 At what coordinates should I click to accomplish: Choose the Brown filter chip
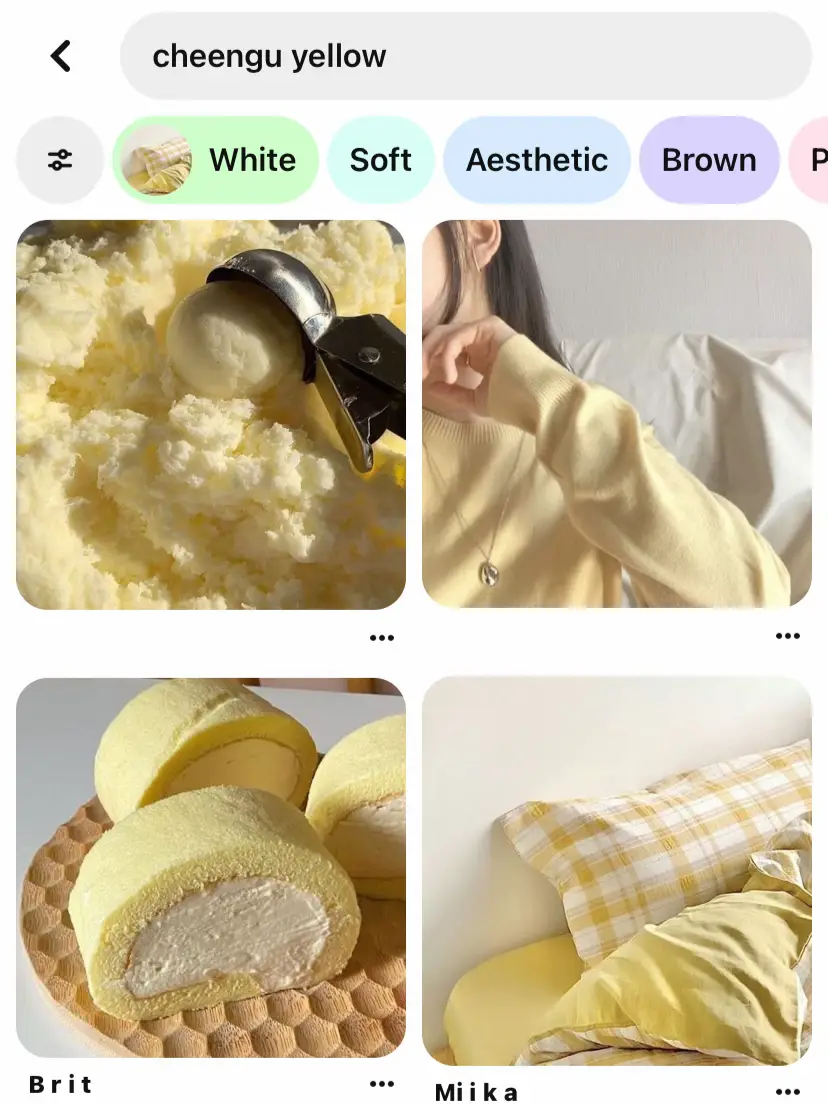click(708, 160)
